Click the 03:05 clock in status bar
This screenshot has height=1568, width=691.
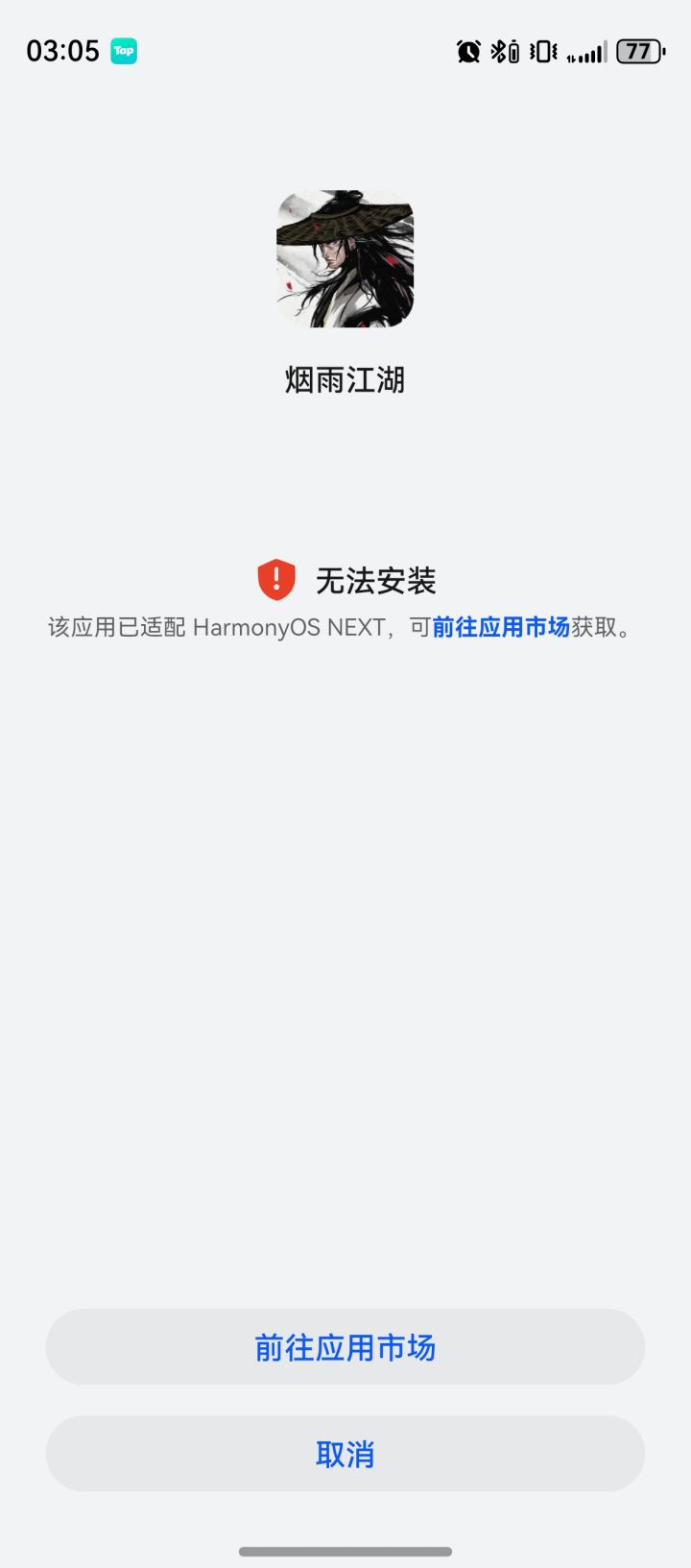[61, 51]
